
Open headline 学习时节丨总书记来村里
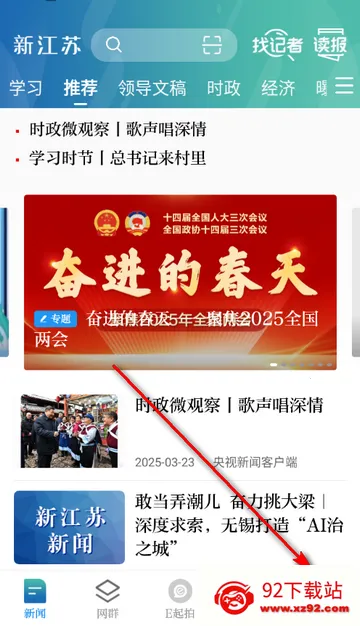click(x=117, y=158)
